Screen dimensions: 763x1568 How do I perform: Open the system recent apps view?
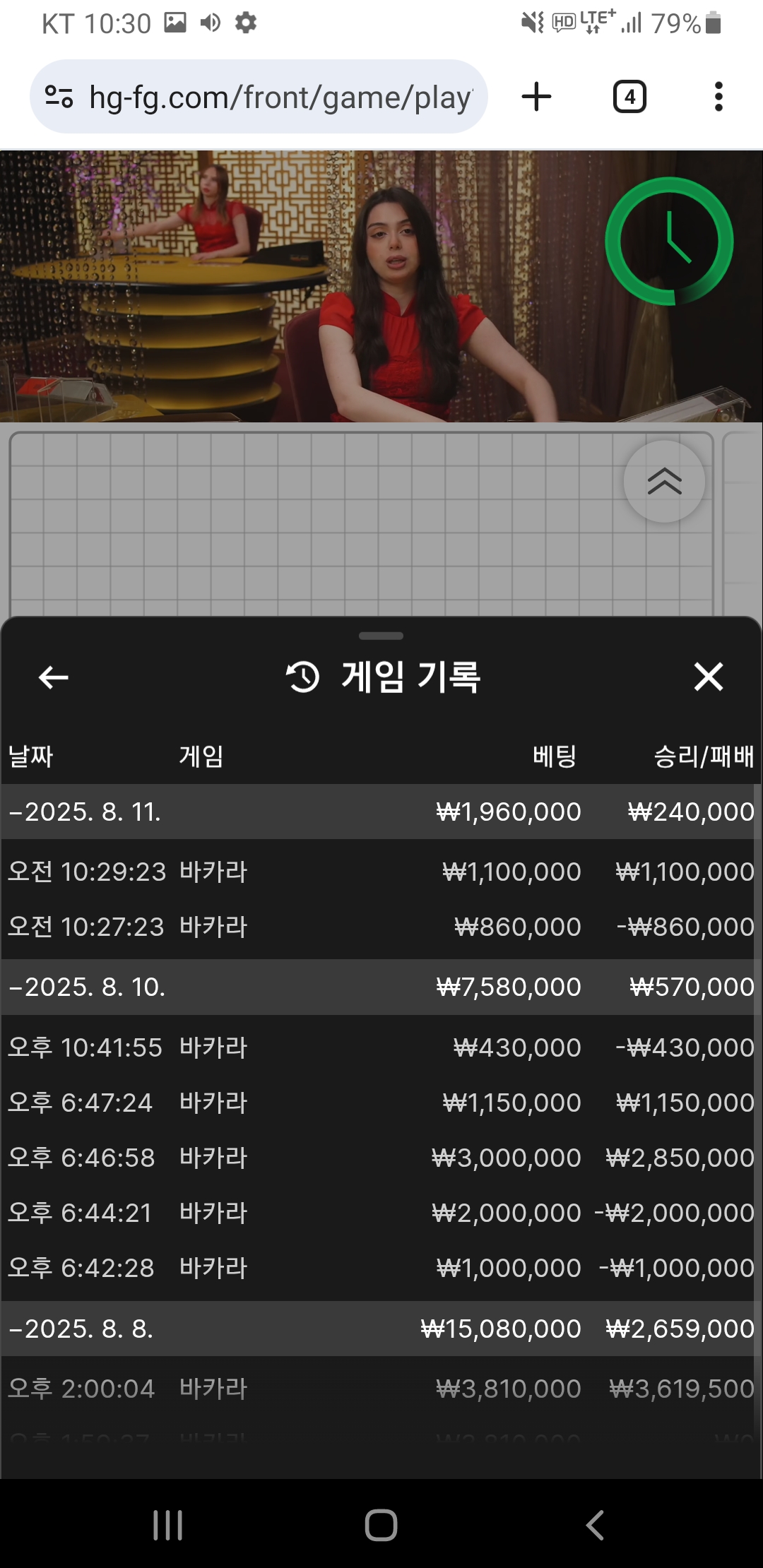point(168,1525)
